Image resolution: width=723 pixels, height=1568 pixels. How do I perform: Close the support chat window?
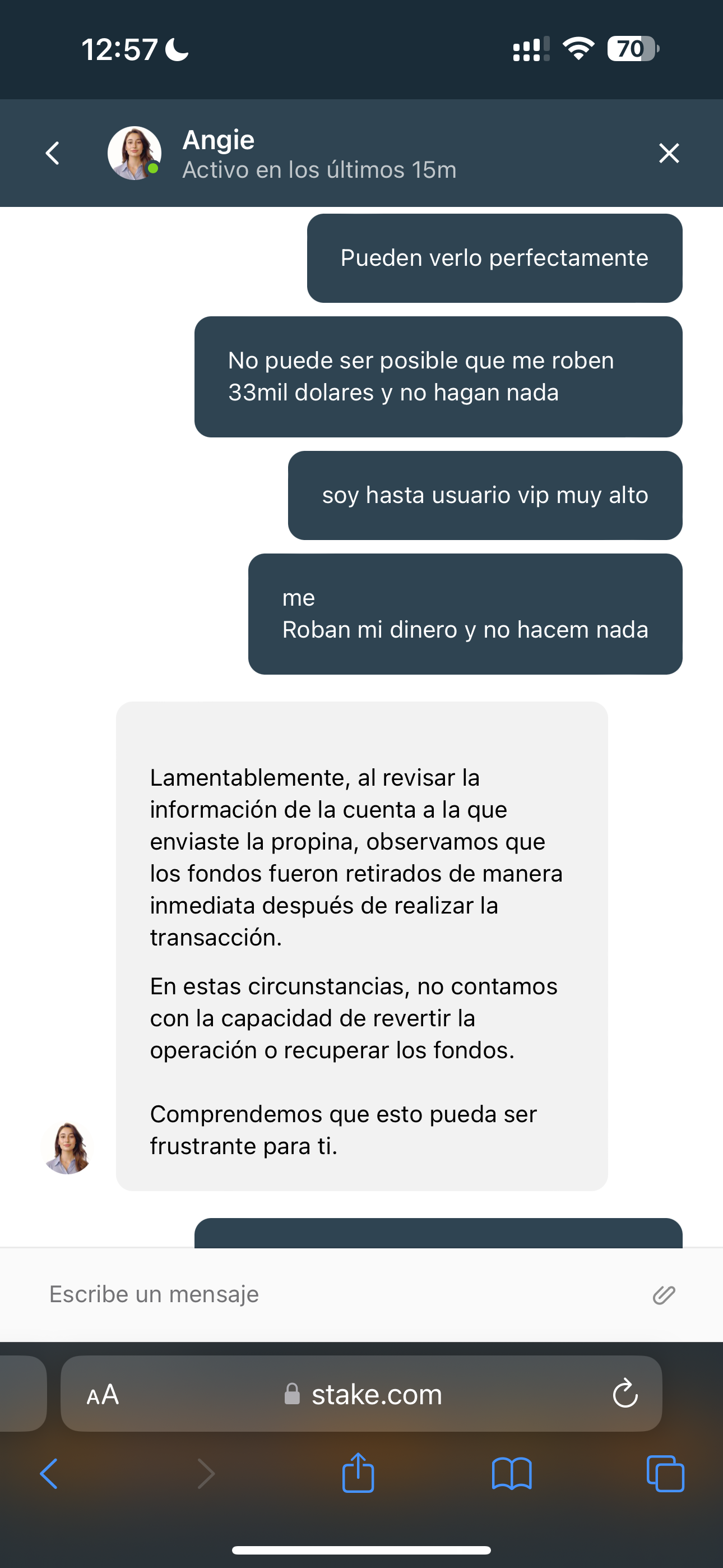click(669, 153)
